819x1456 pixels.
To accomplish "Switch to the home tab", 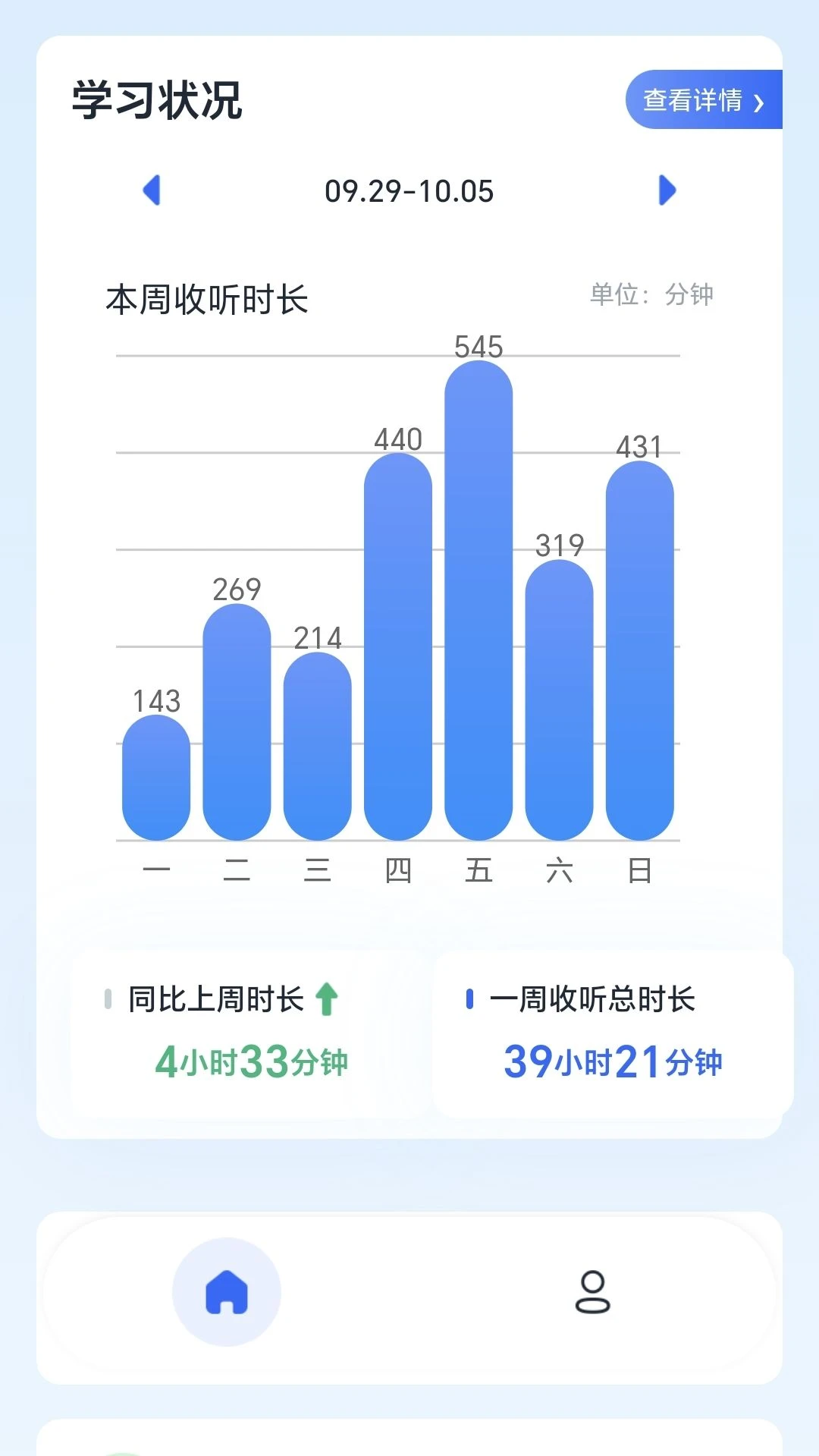I will pos(227,1291).
